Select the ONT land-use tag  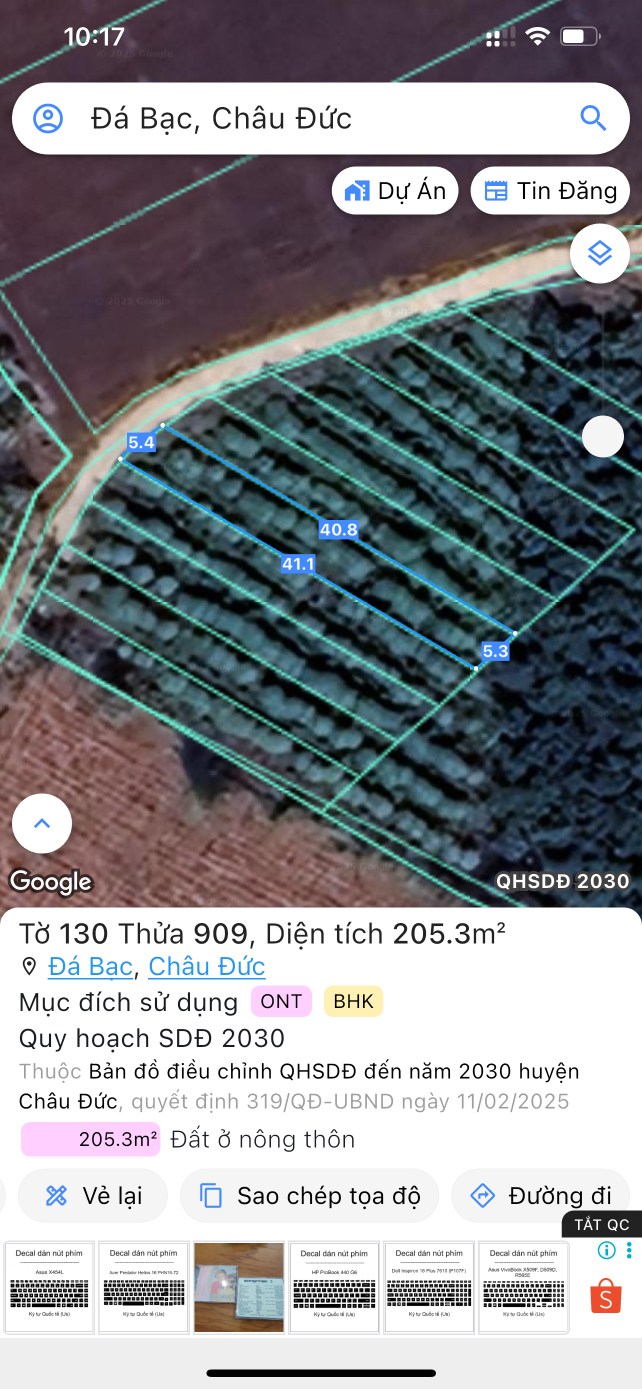tap(281, 1001)
